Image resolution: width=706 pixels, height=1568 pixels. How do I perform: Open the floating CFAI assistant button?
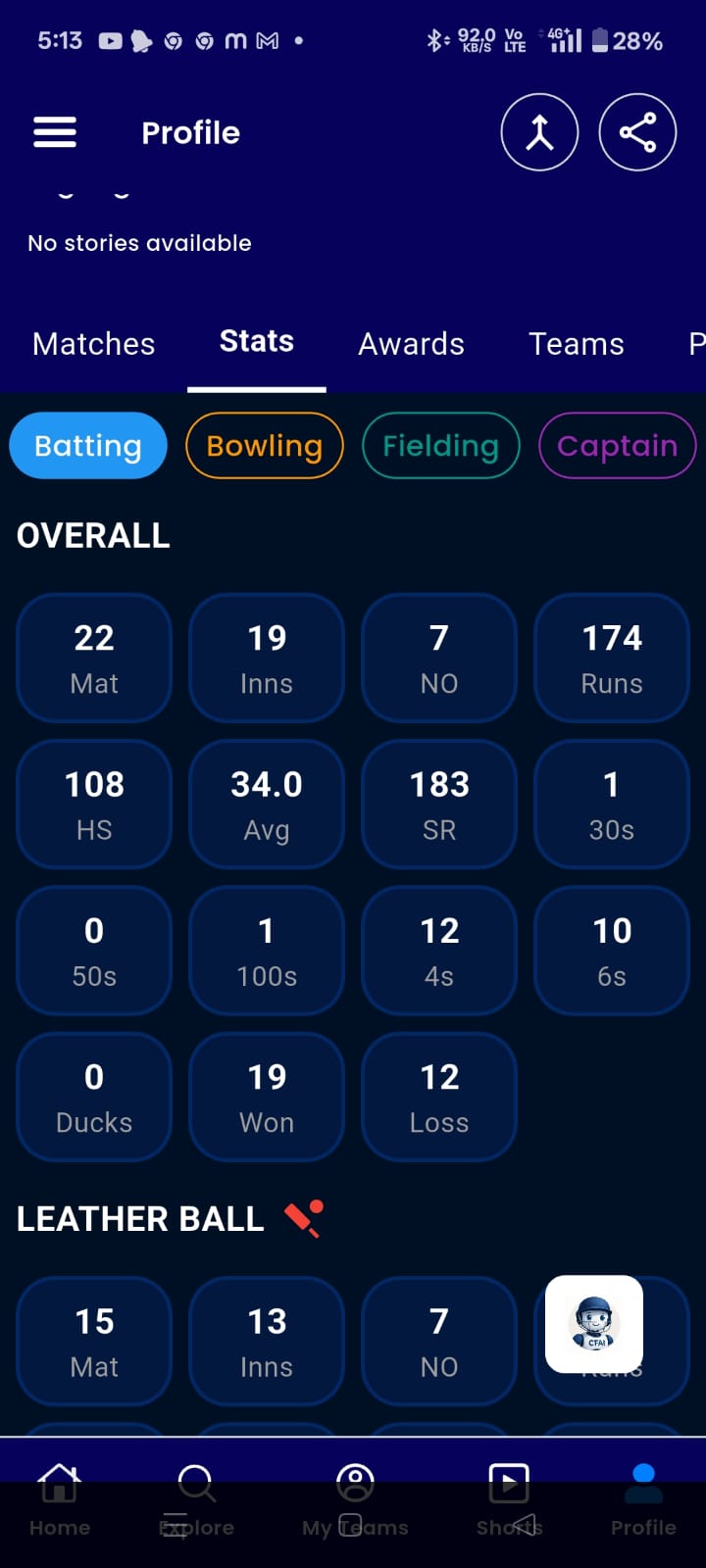[594, 1324]
